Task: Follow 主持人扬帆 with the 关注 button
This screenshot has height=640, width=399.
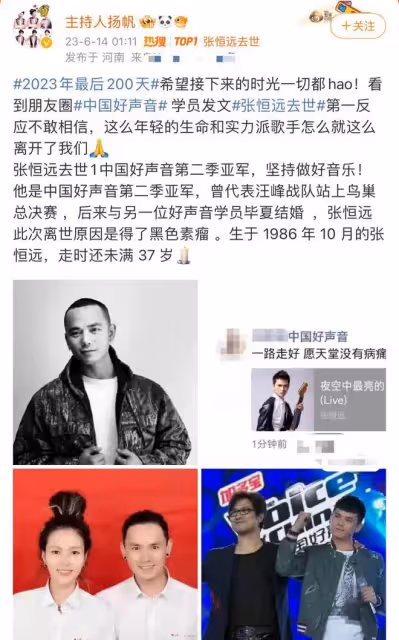Action: (358, 26)
